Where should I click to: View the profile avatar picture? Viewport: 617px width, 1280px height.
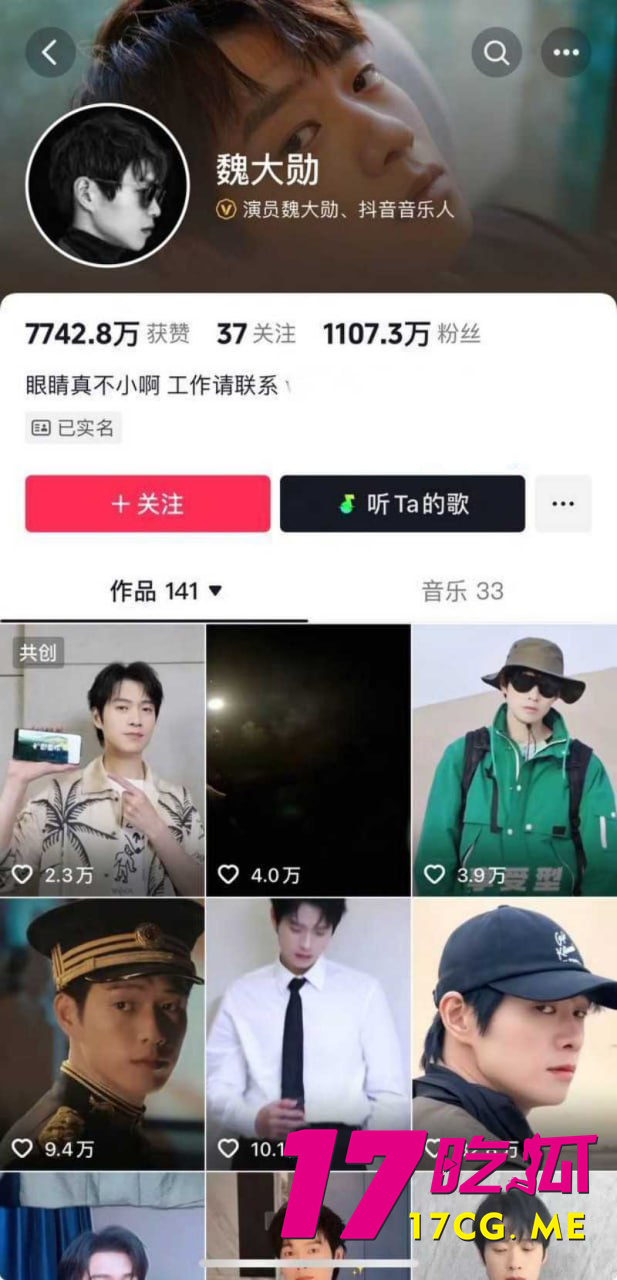click(x=107, y=185)
